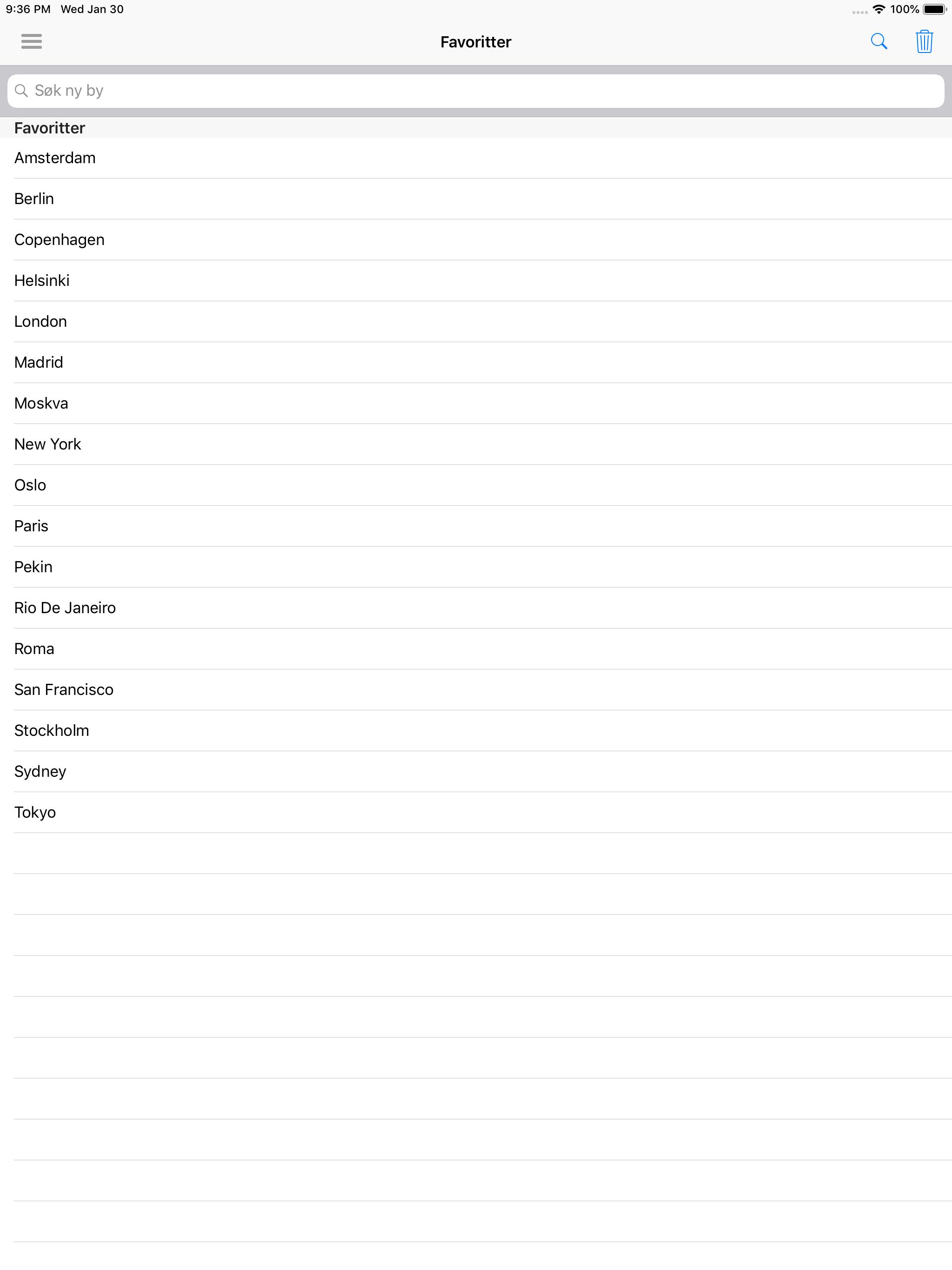Select London in the favorites list

click(40, 321)
